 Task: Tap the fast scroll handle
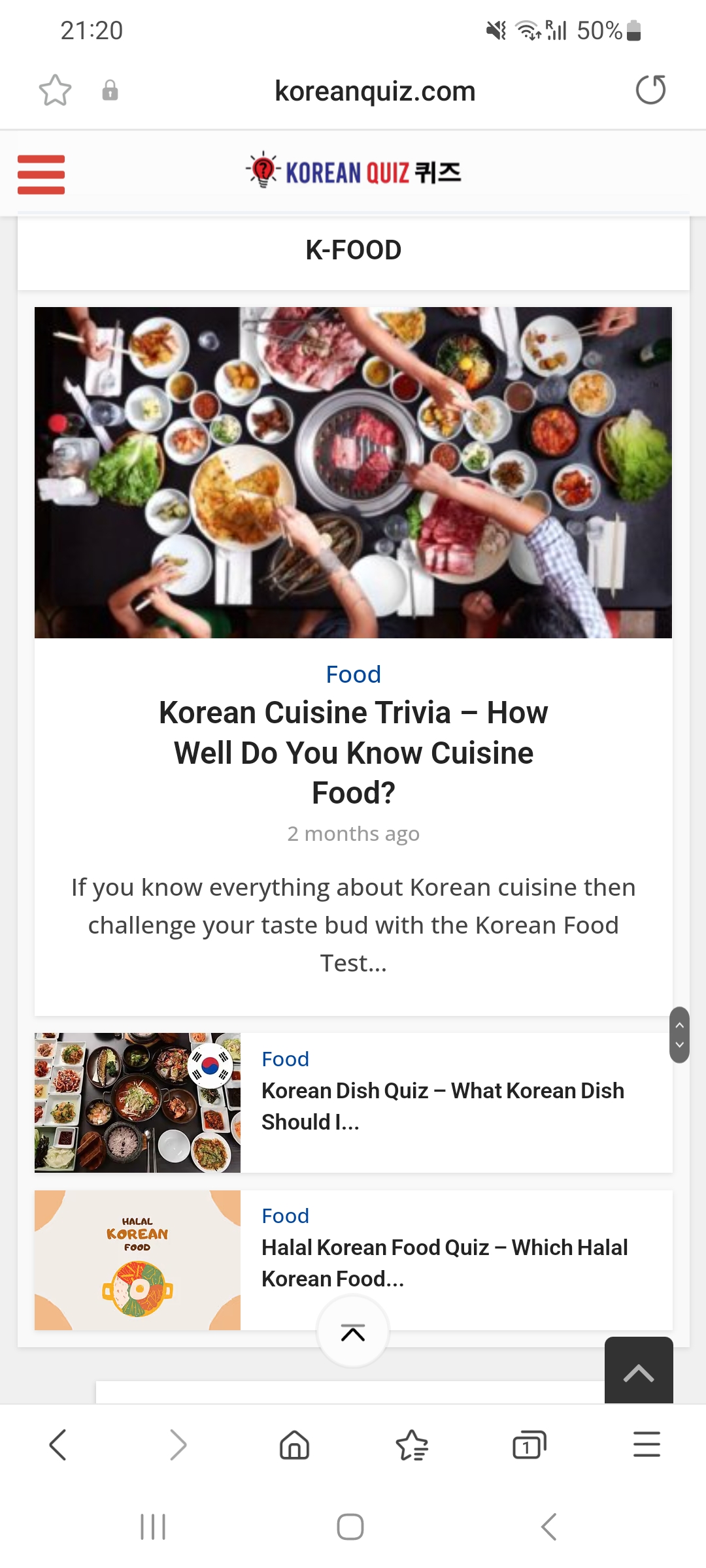(x=679, y=1035)
